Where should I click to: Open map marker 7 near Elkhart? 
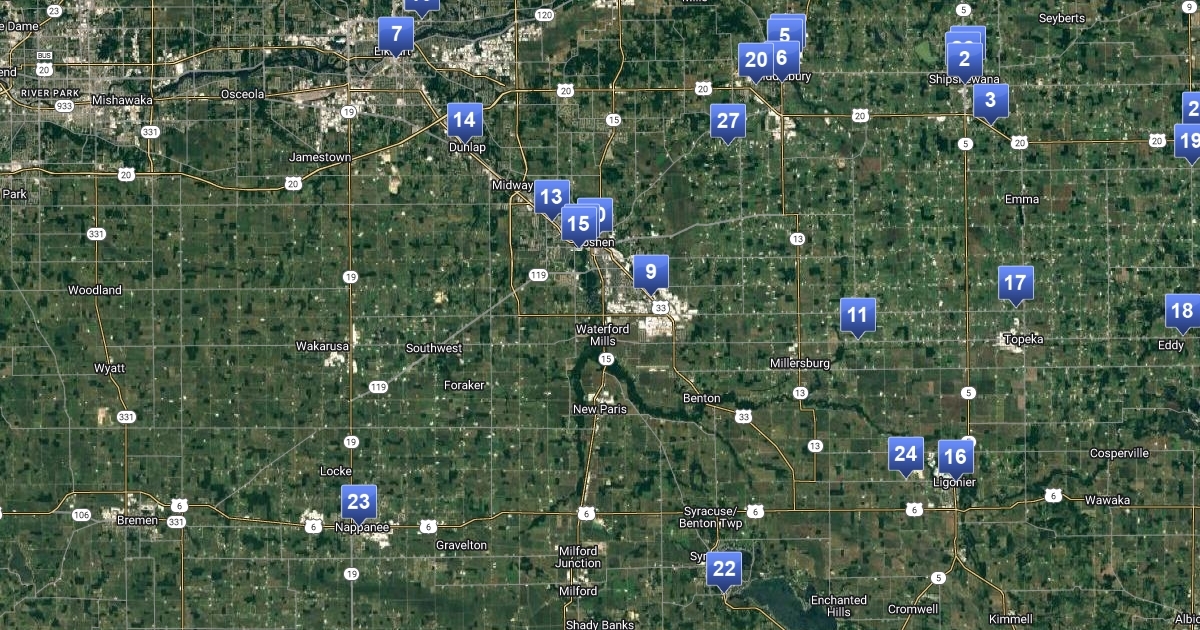coord(396,34)
